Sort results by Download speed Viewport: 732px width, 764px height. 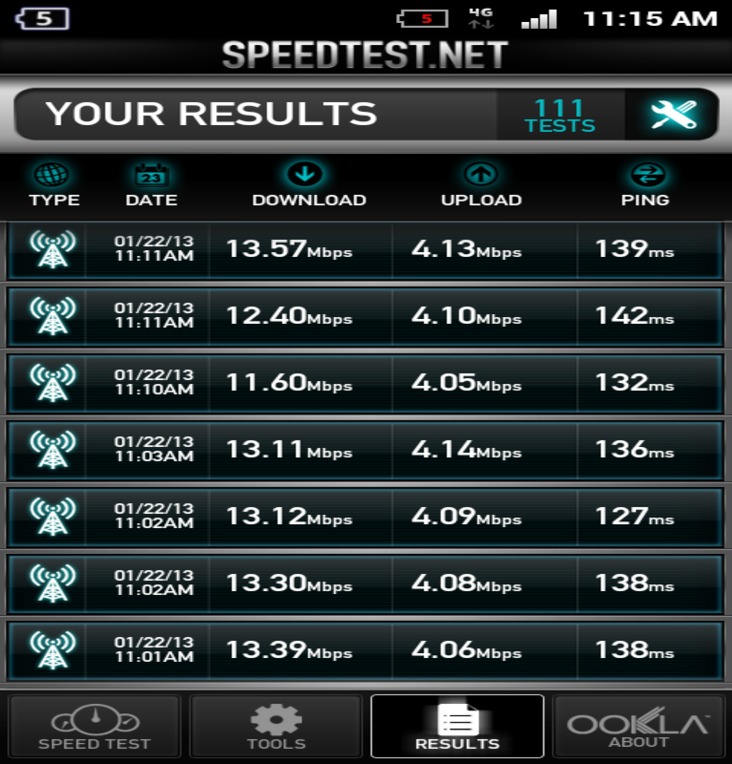point(308,185)
